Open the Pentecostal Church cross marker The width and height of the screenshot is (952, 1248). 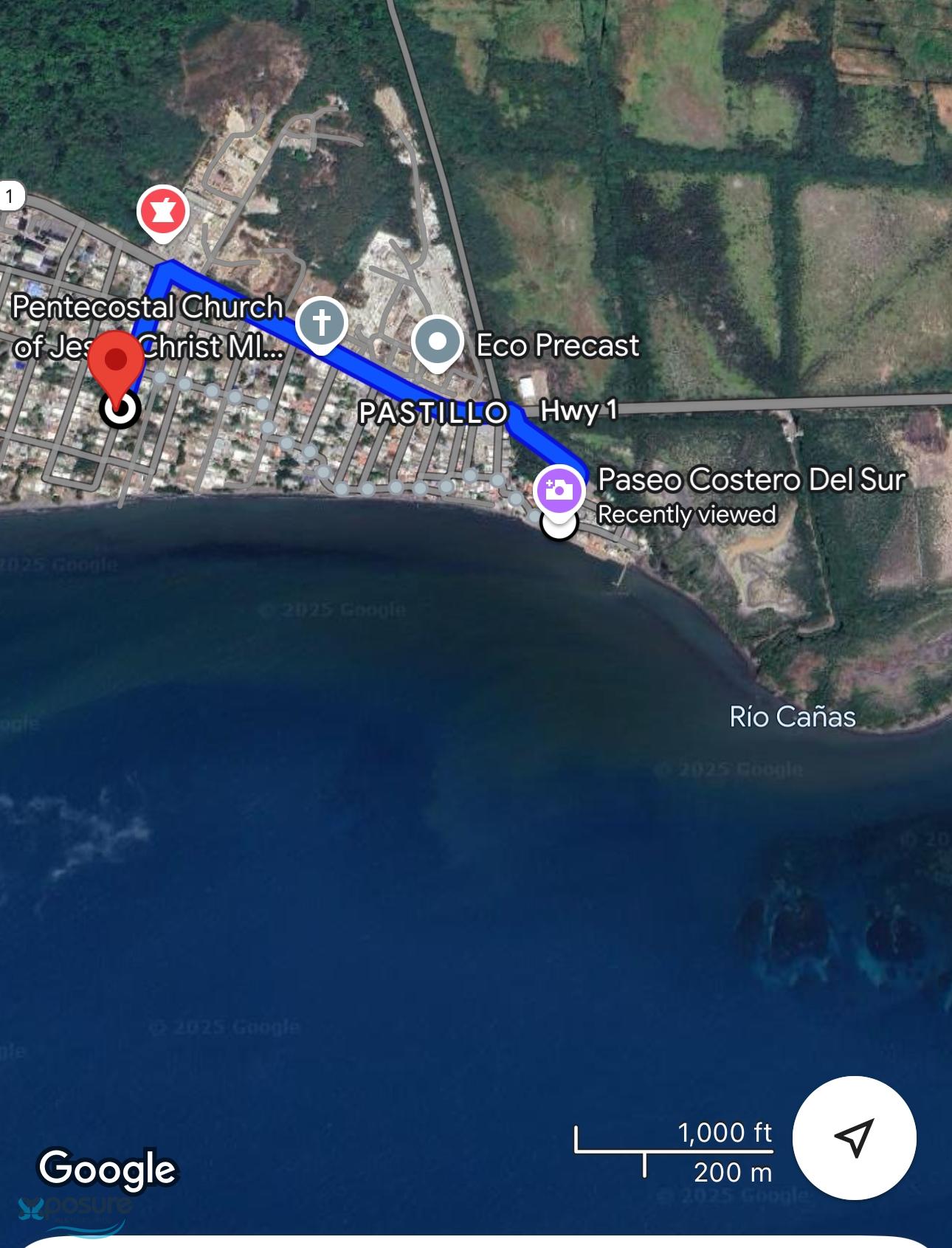pos(322,323)
